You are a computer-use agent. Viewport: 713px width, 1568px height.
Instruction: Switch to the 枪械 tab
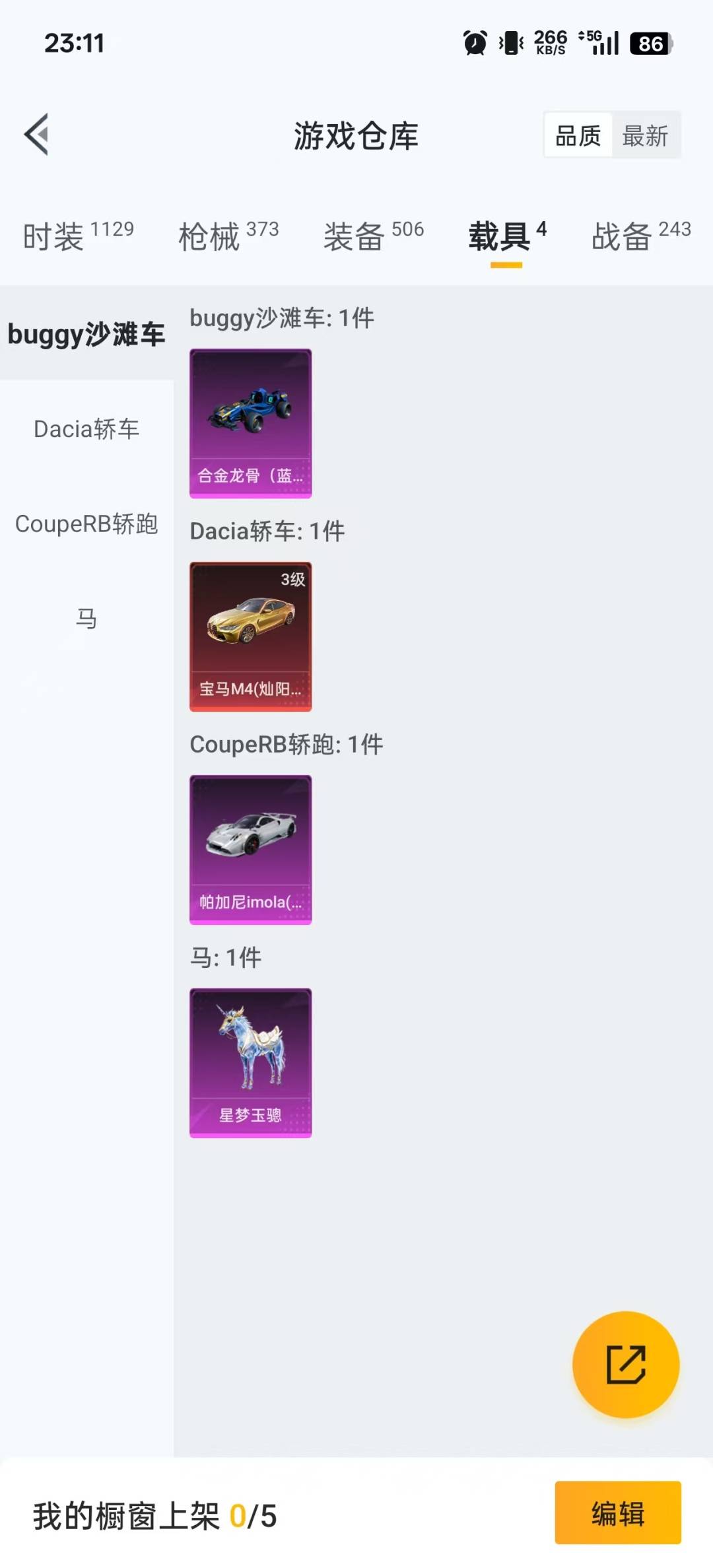click(228, 236)
